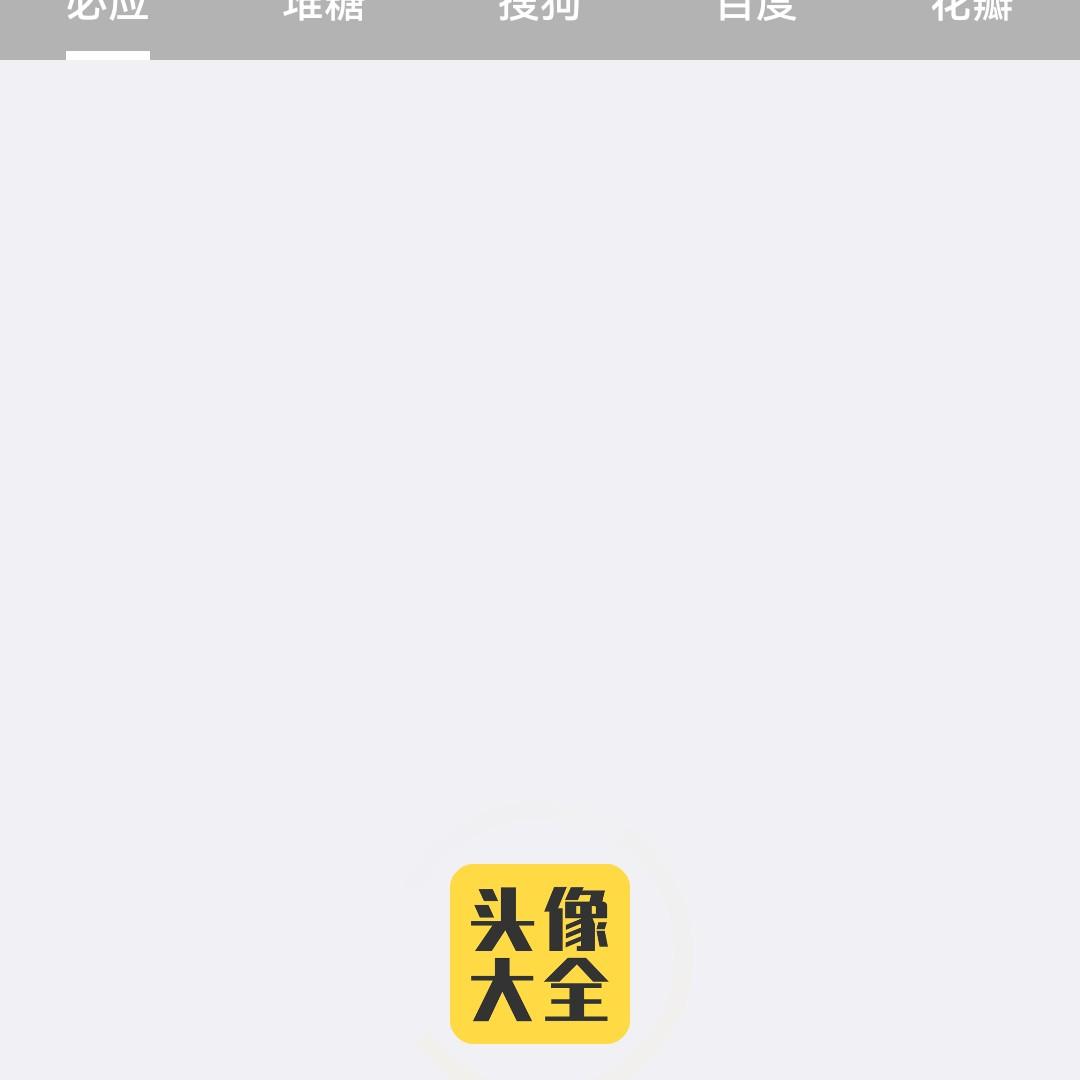
Task: Select the 花瓣 tab
Action: click(x=972, y=10)
